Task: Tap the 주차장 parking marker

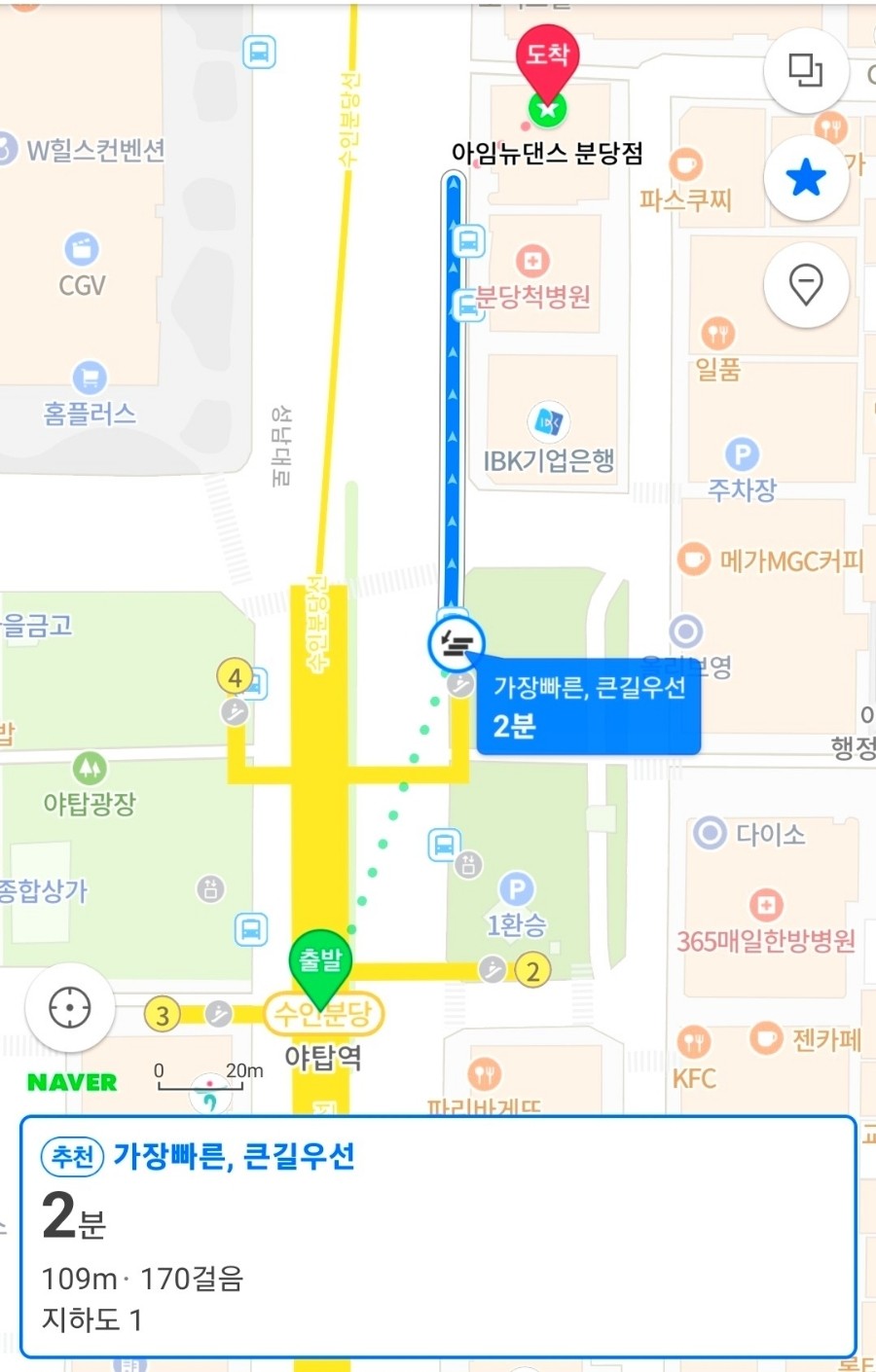Action: (742, 455)
